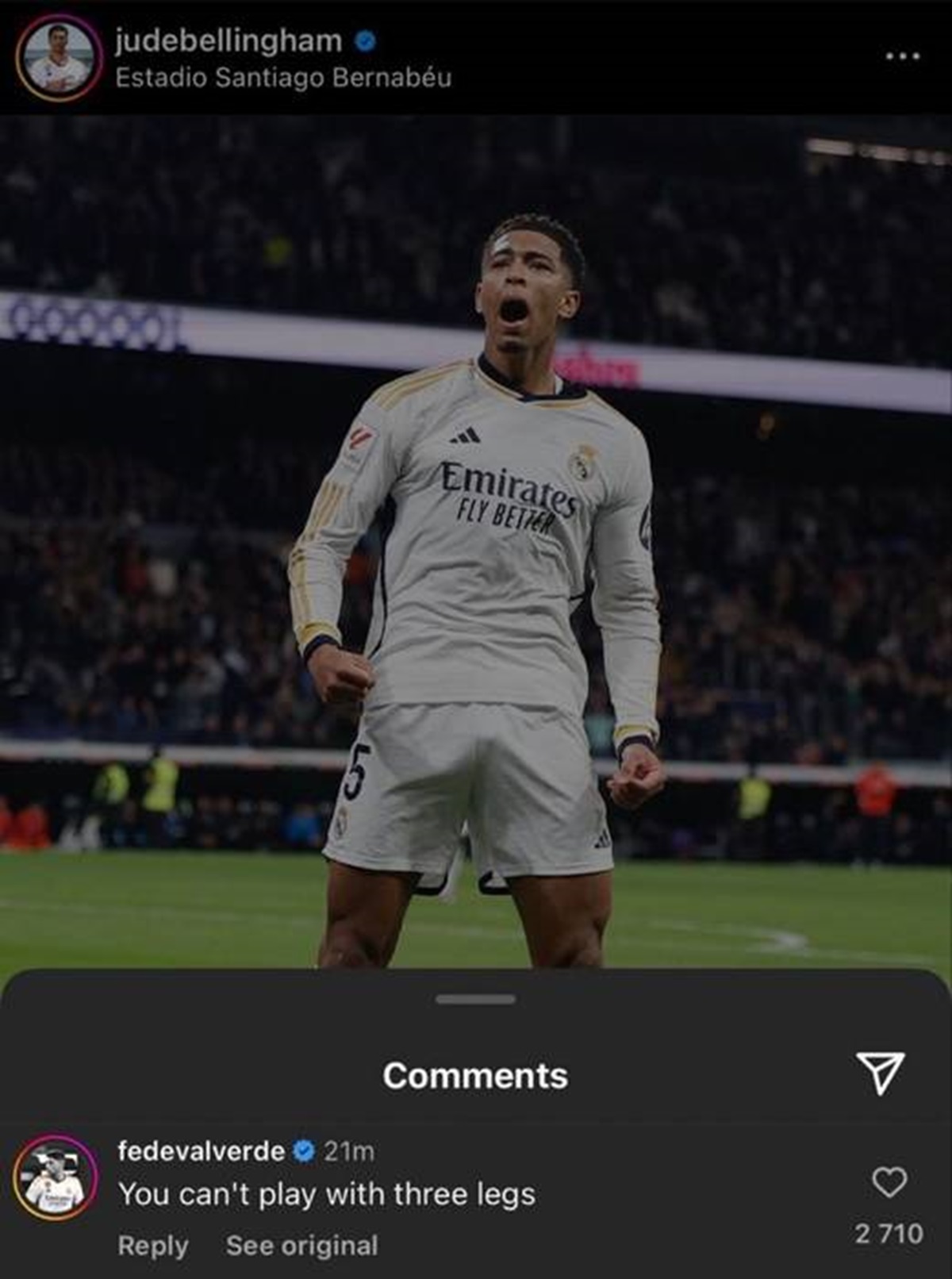
Task: Tap See original on fedevalverde's comment
Action: tap(301, 1246)
